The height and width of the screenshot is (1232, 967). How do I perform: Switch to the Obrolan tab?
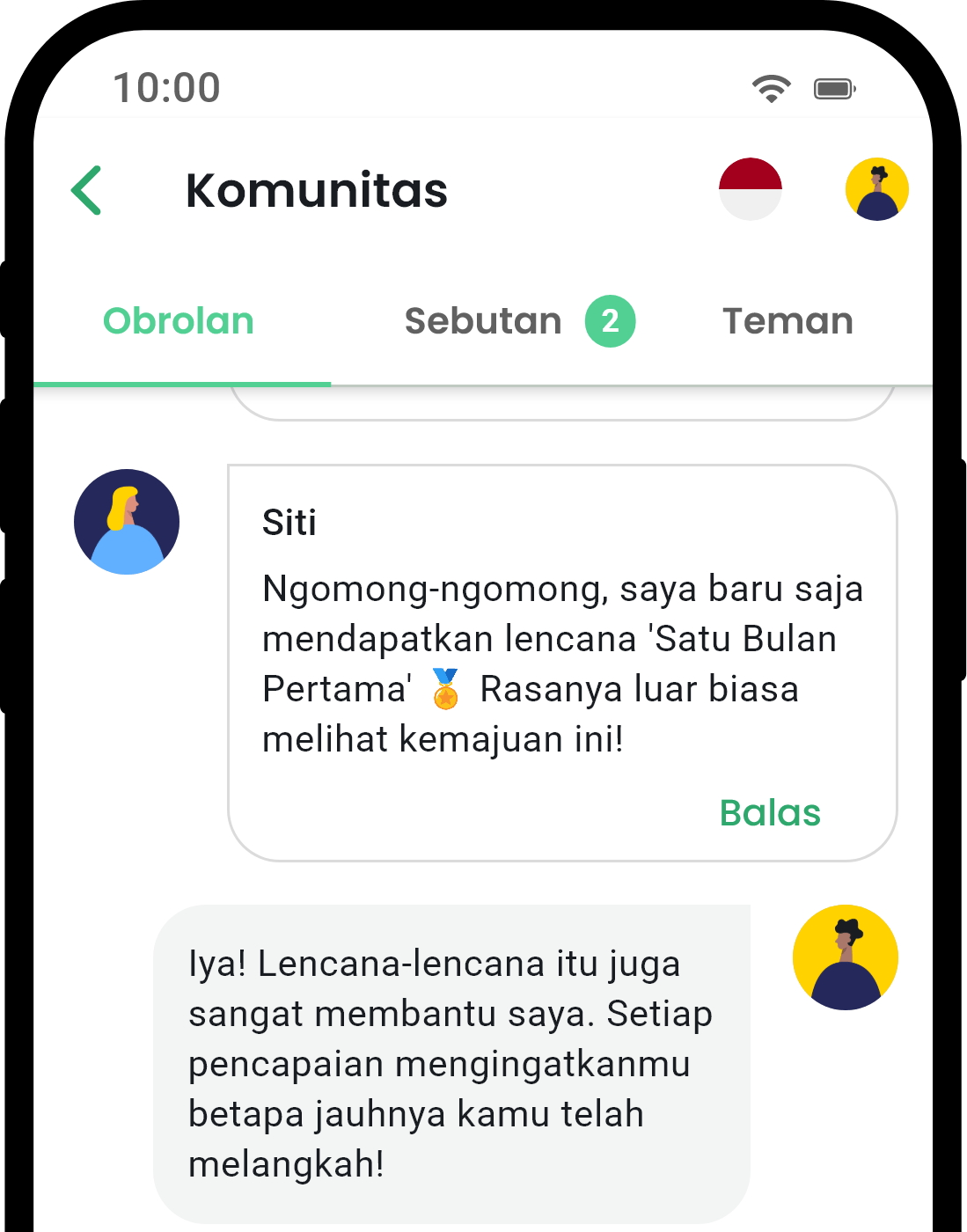click(179, 321)
